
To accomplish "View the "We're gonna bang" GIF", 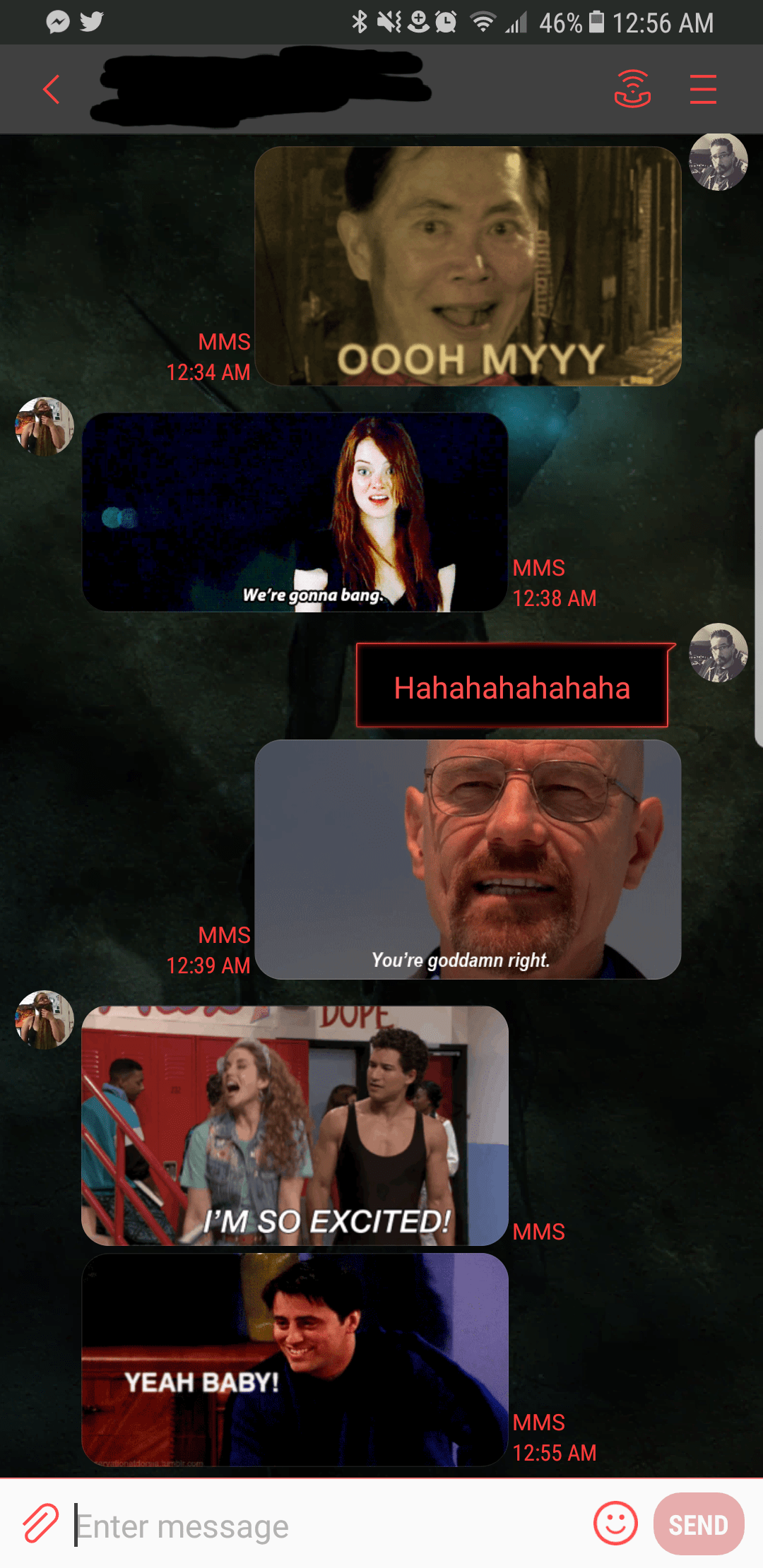I will [295, 512].
